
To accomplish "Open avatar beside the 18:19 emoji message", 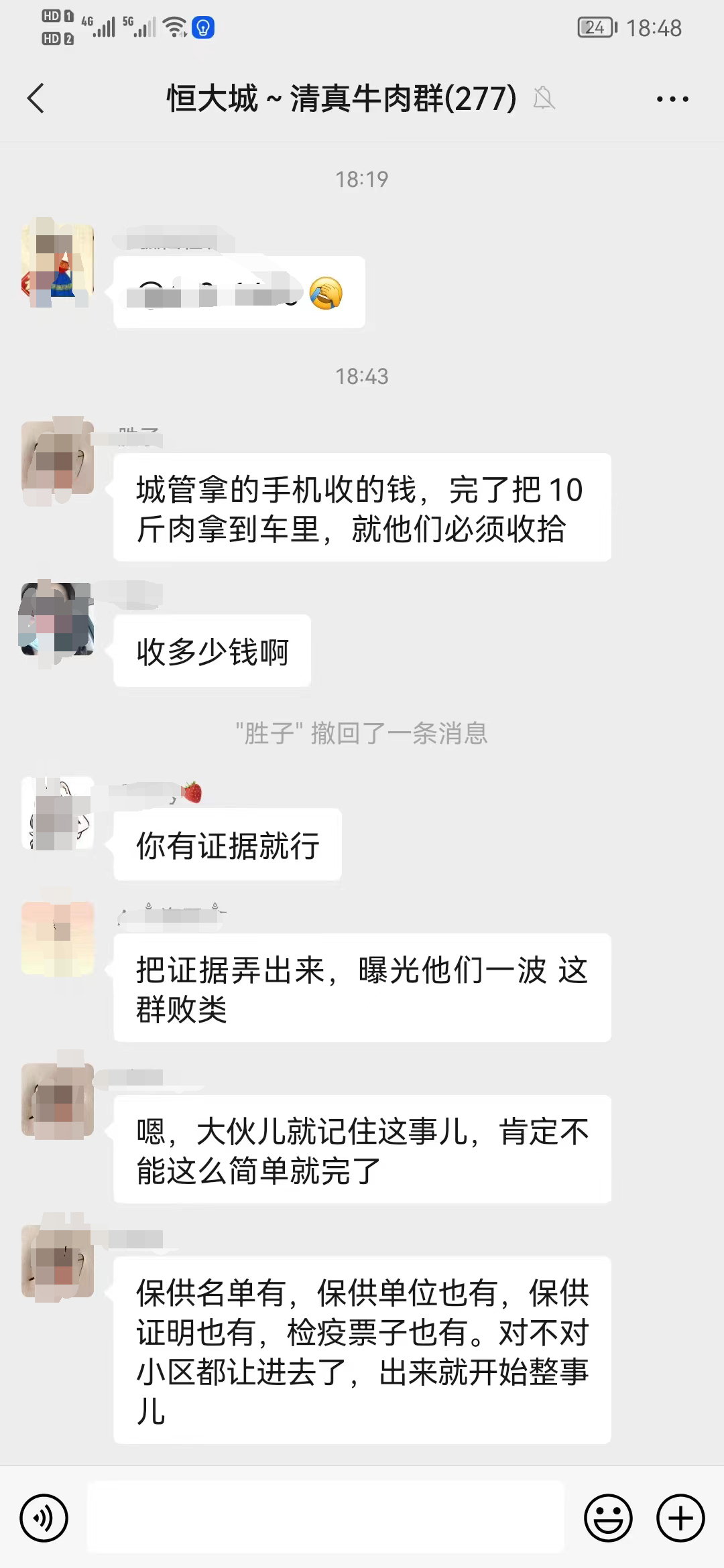I will pyautogui.click(x=58, y=261).
